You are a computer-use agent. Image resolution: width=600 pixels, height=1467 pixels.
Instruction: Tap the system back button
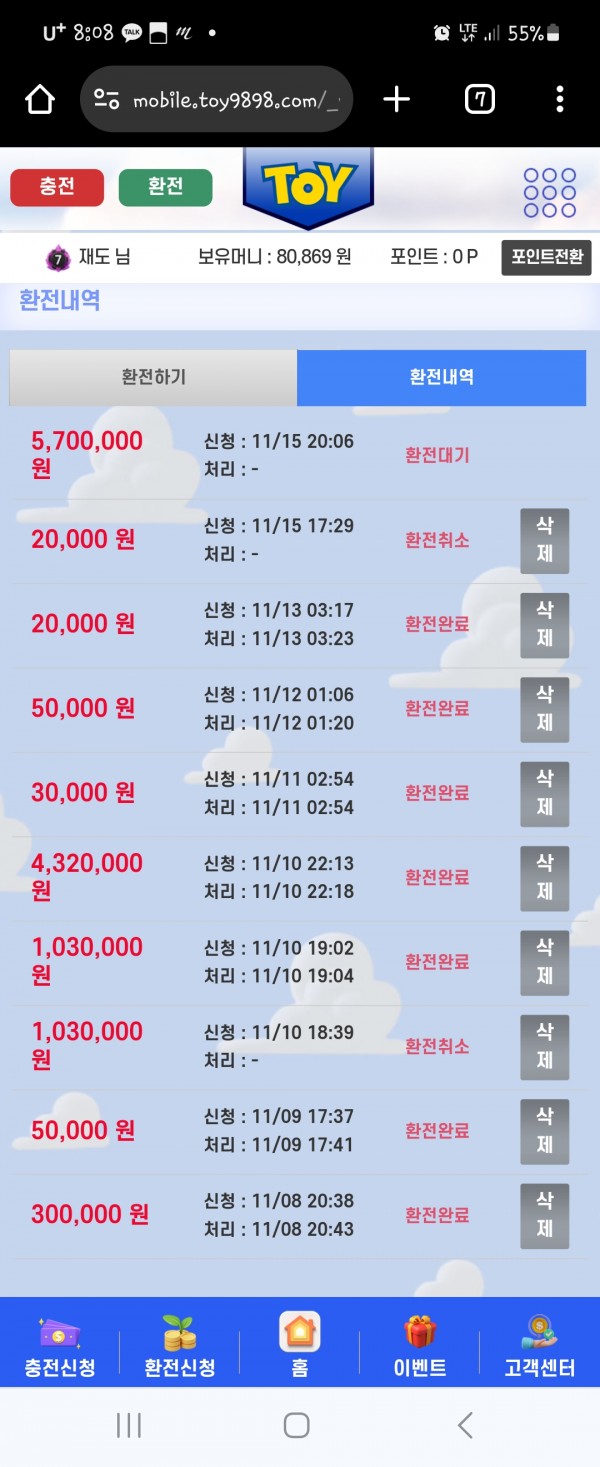[465, 1425]
